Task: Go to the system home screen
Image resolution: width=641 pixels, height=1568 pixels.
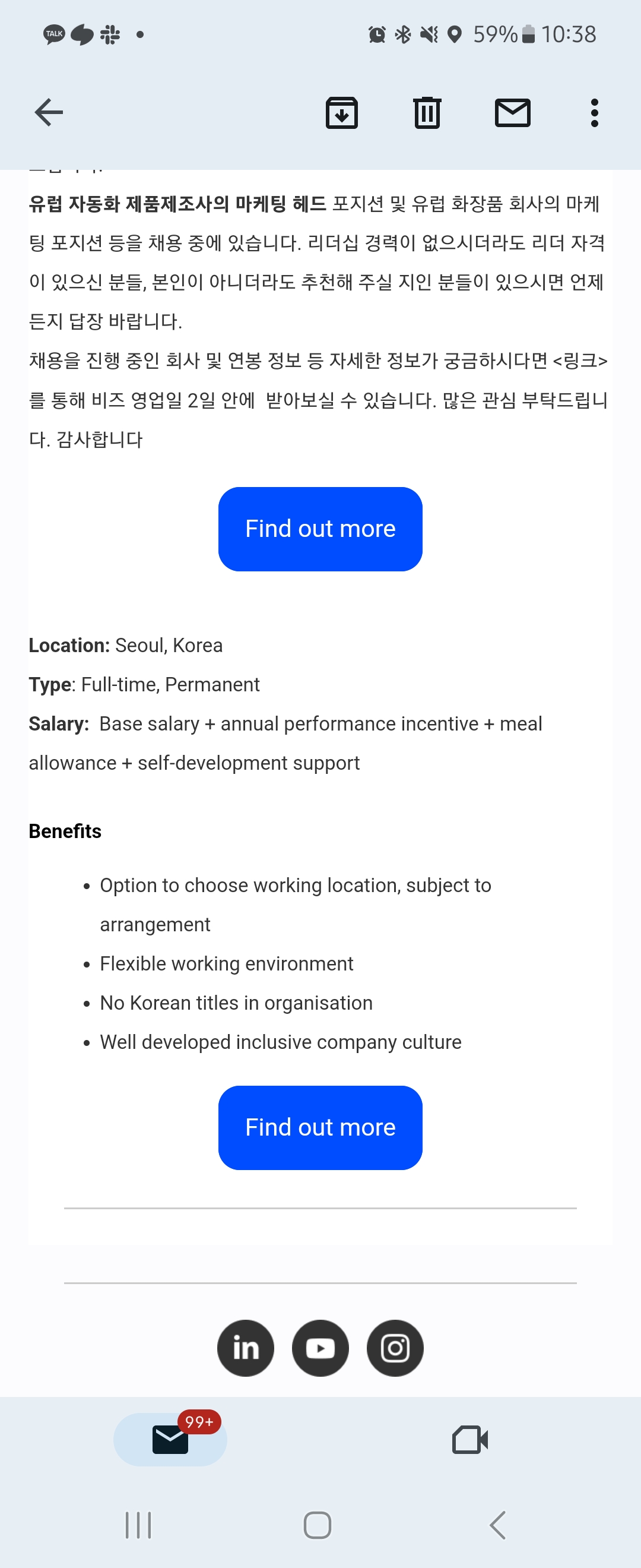Action: tap(318, 1525)
